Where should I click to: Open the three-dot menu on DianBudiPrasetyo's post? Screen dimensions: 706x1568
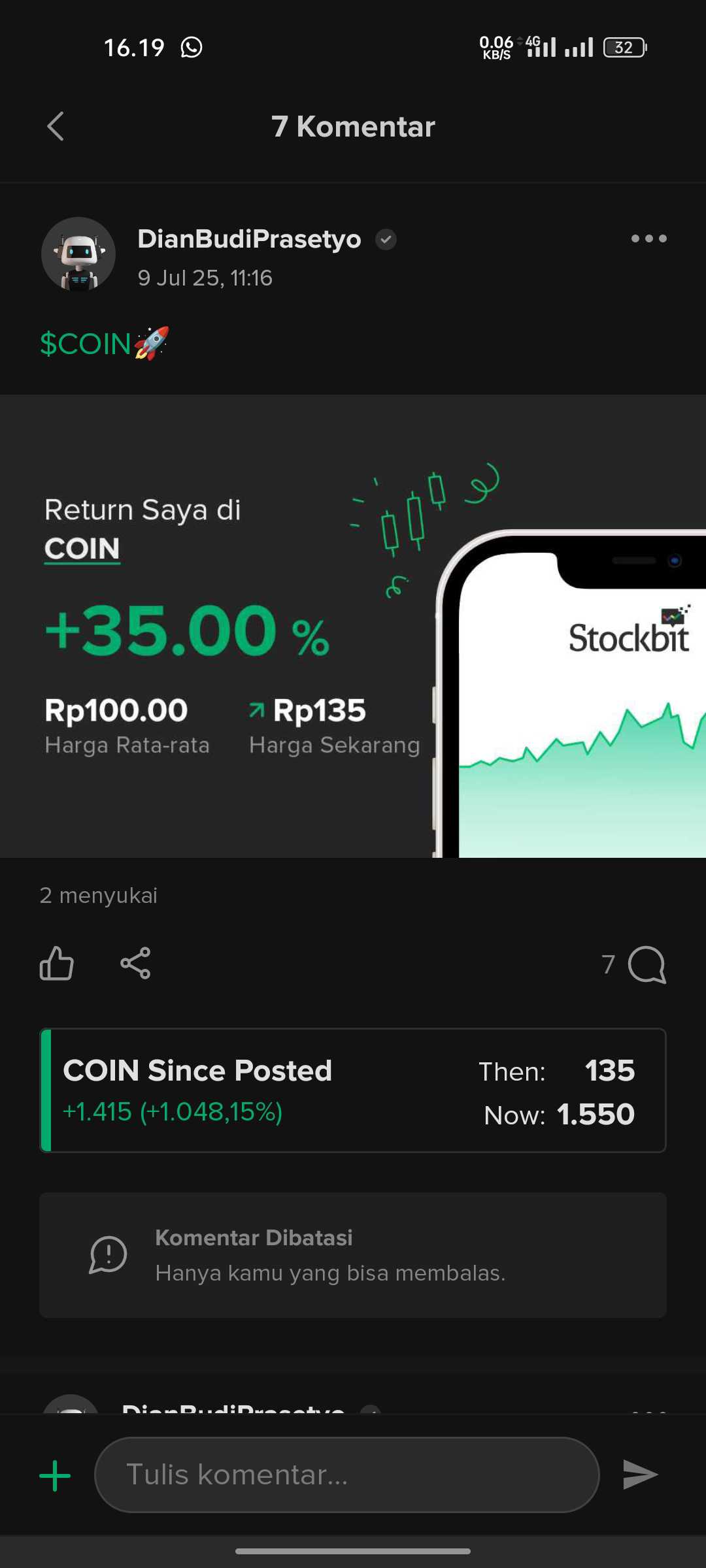(648, 238)
